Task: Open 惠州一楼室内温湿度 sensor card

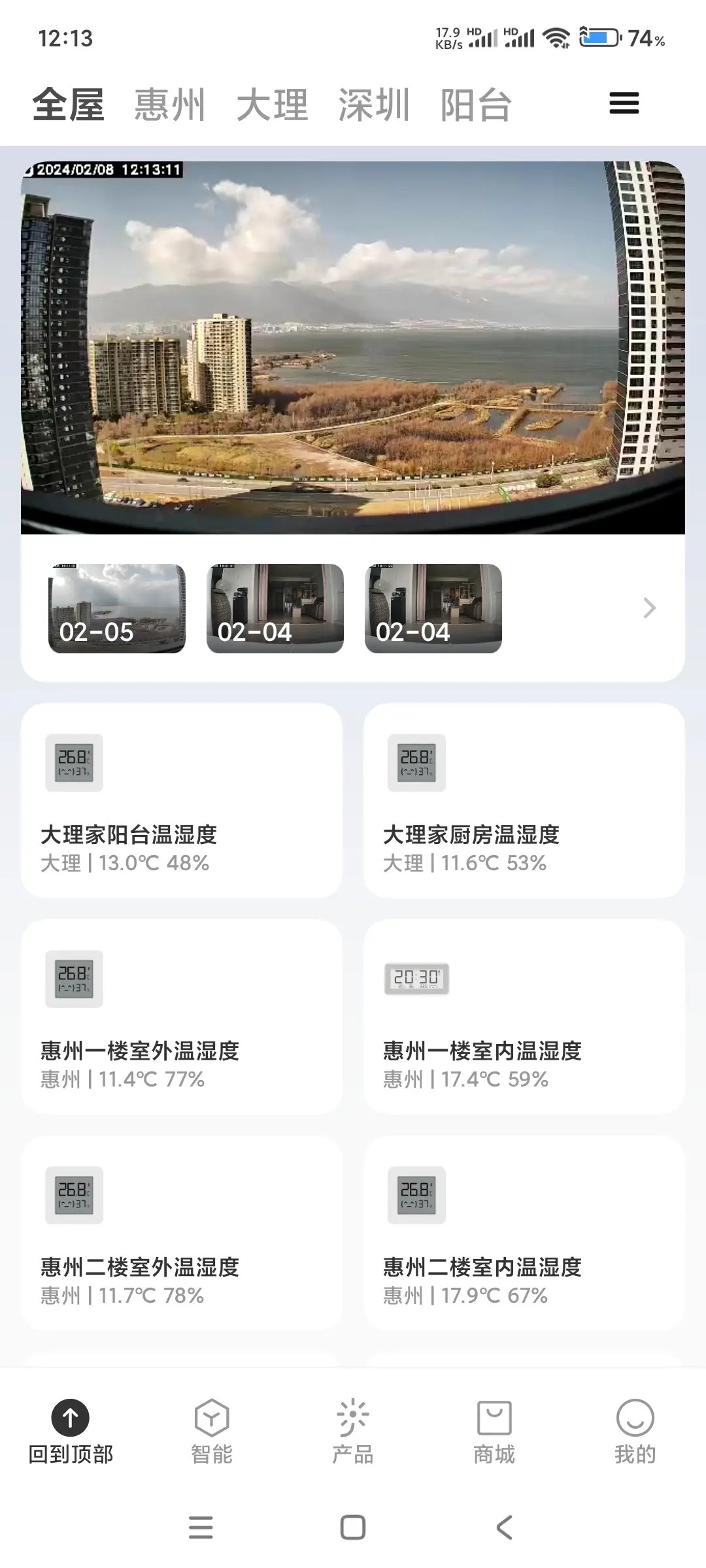Action: [x=524, y=1017]
